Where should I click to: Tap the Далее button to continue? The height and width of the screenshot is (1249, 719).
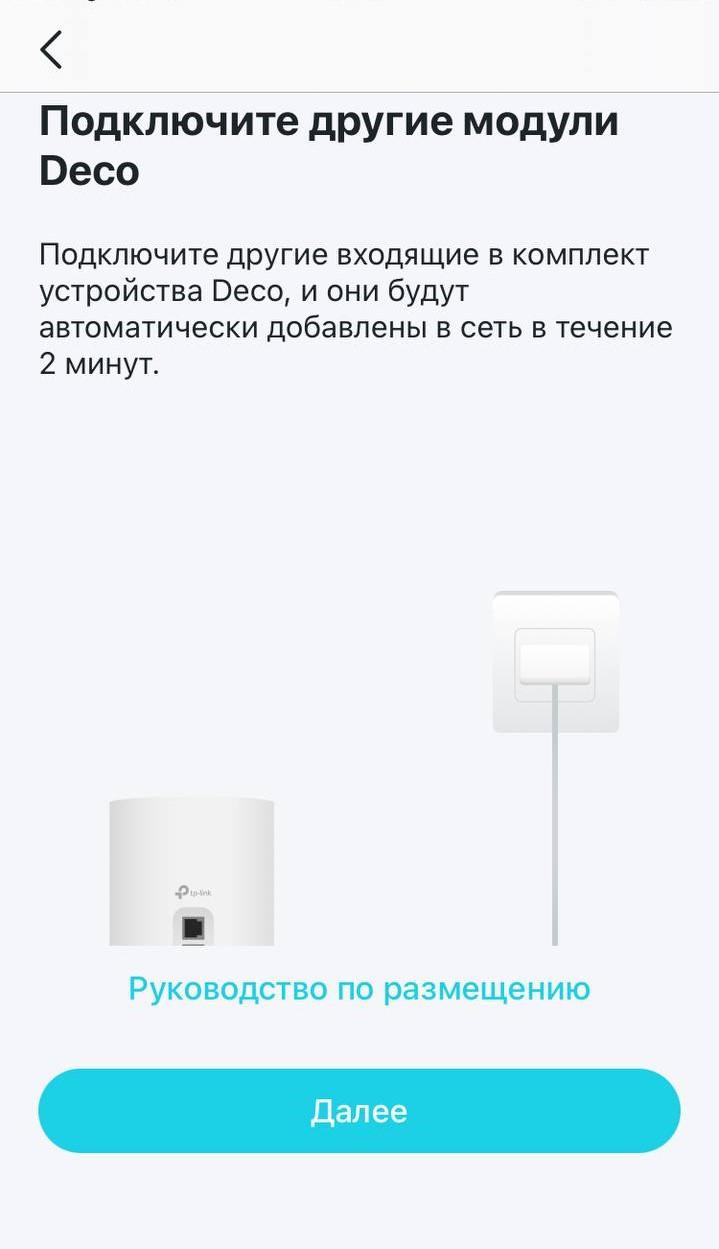point(359,1111)
